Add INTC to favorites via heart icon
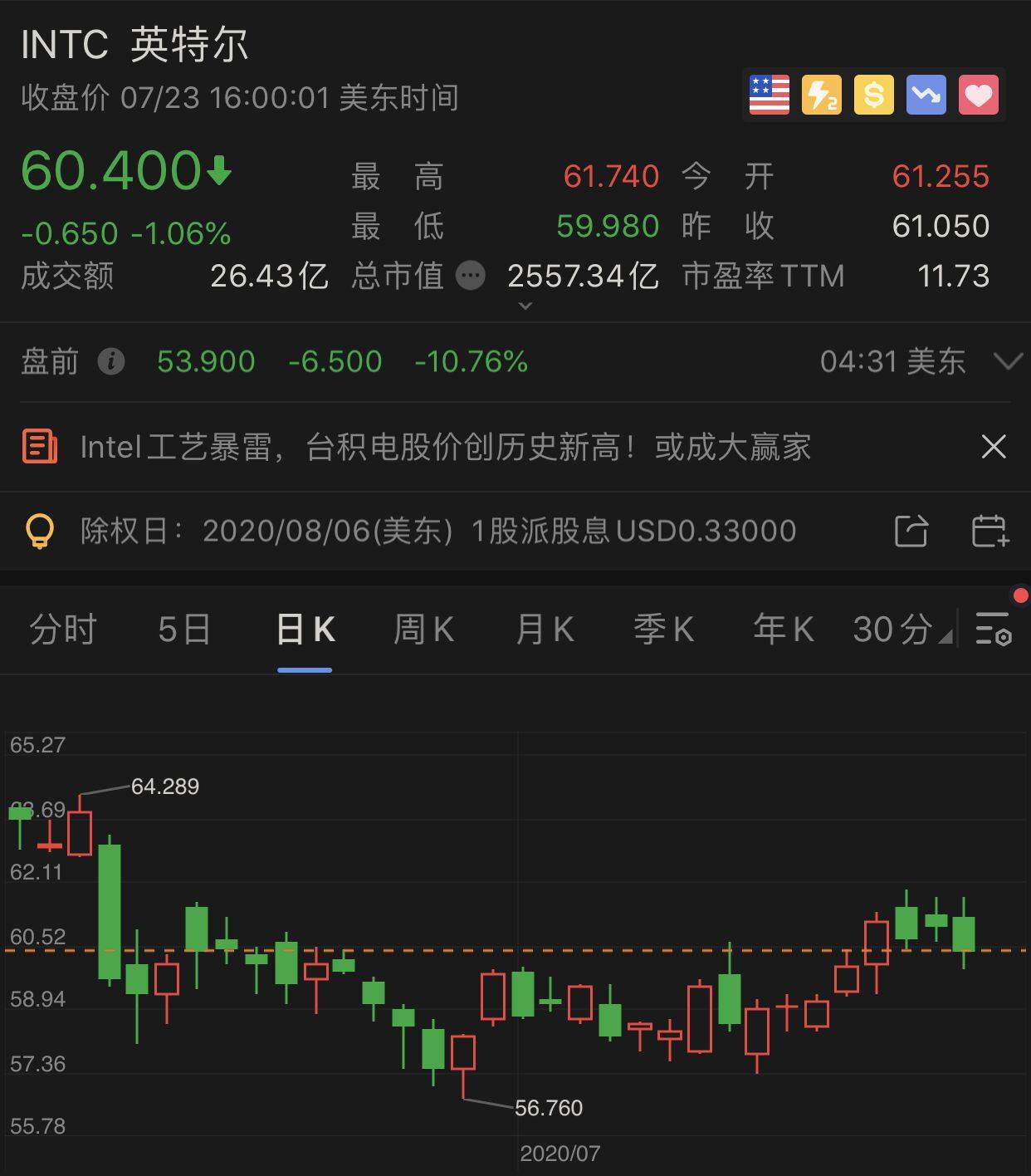1031x1176 pixels. coord(979,94)
